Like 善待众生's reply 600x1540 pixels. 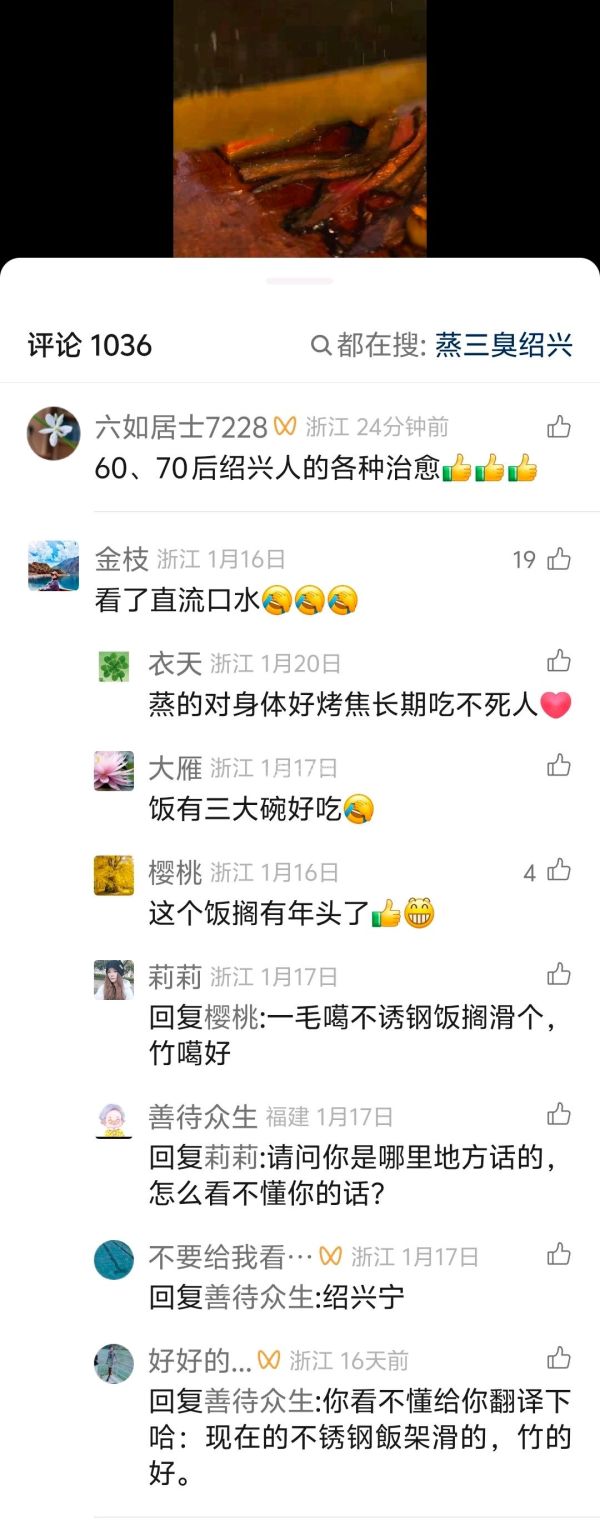[558, 1115]
